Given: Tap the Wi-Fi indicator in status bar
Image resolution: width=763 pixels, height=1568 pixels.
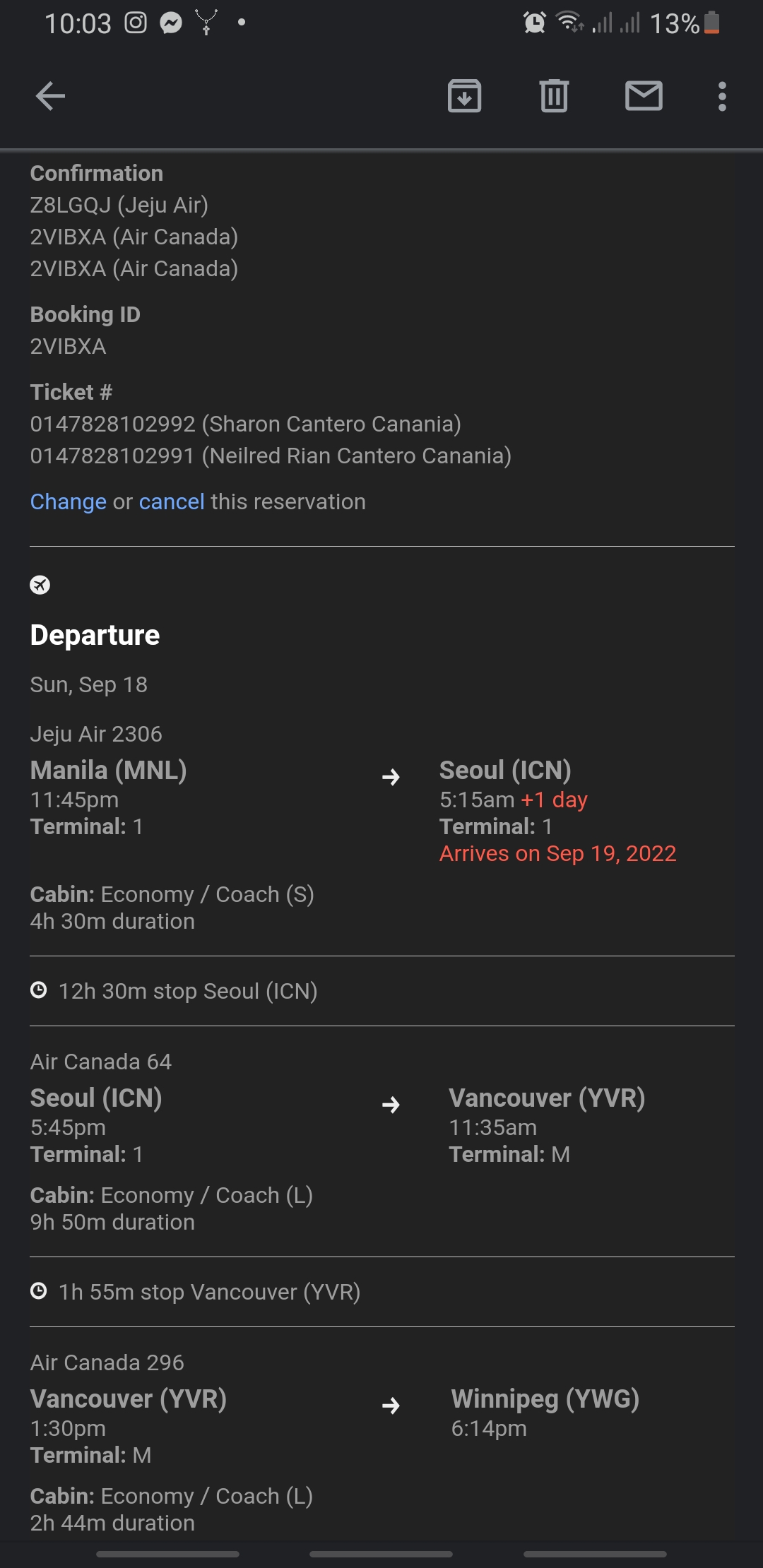Looking at the screenshot, I should [570, 23].
